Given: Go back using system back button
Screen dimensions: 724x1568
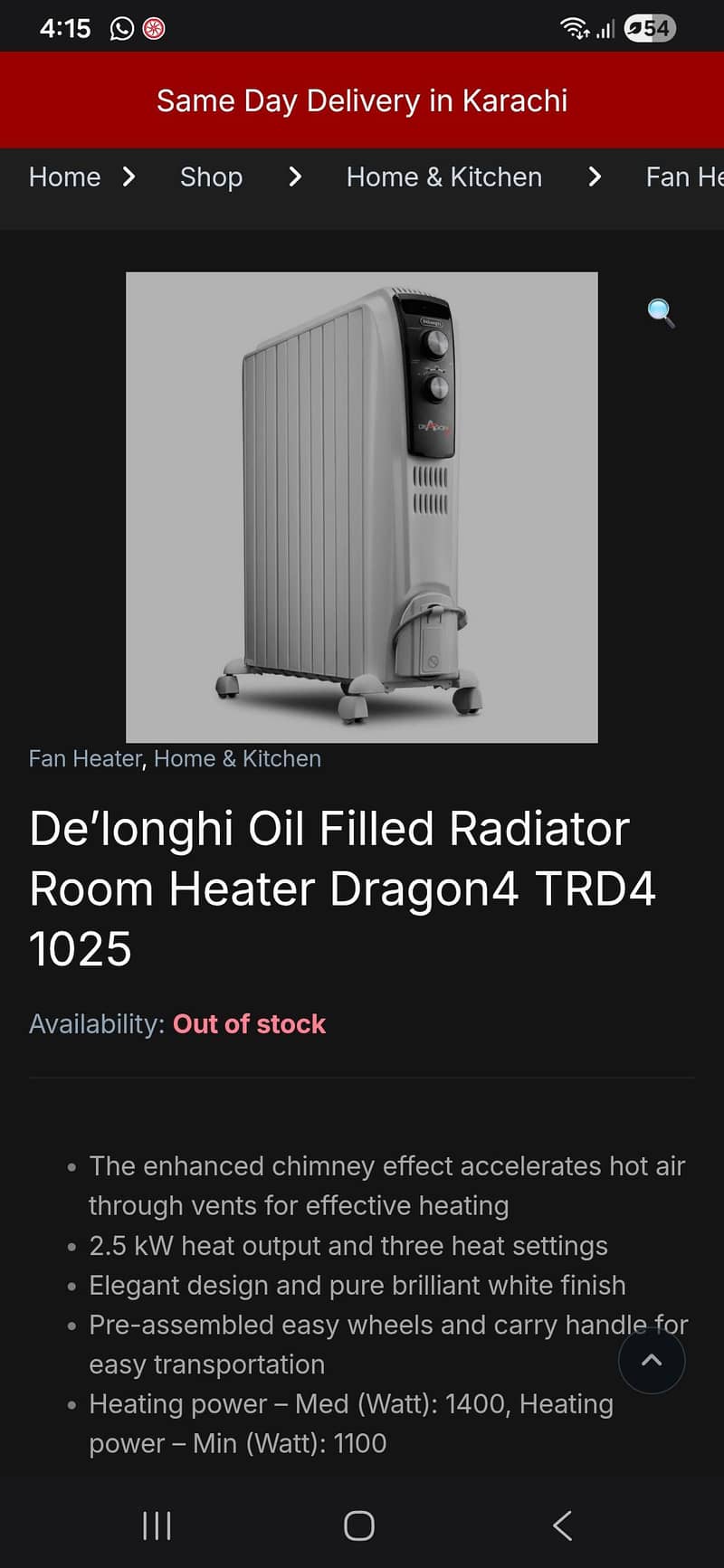Looking at the screenshot, I should 563,1525.
